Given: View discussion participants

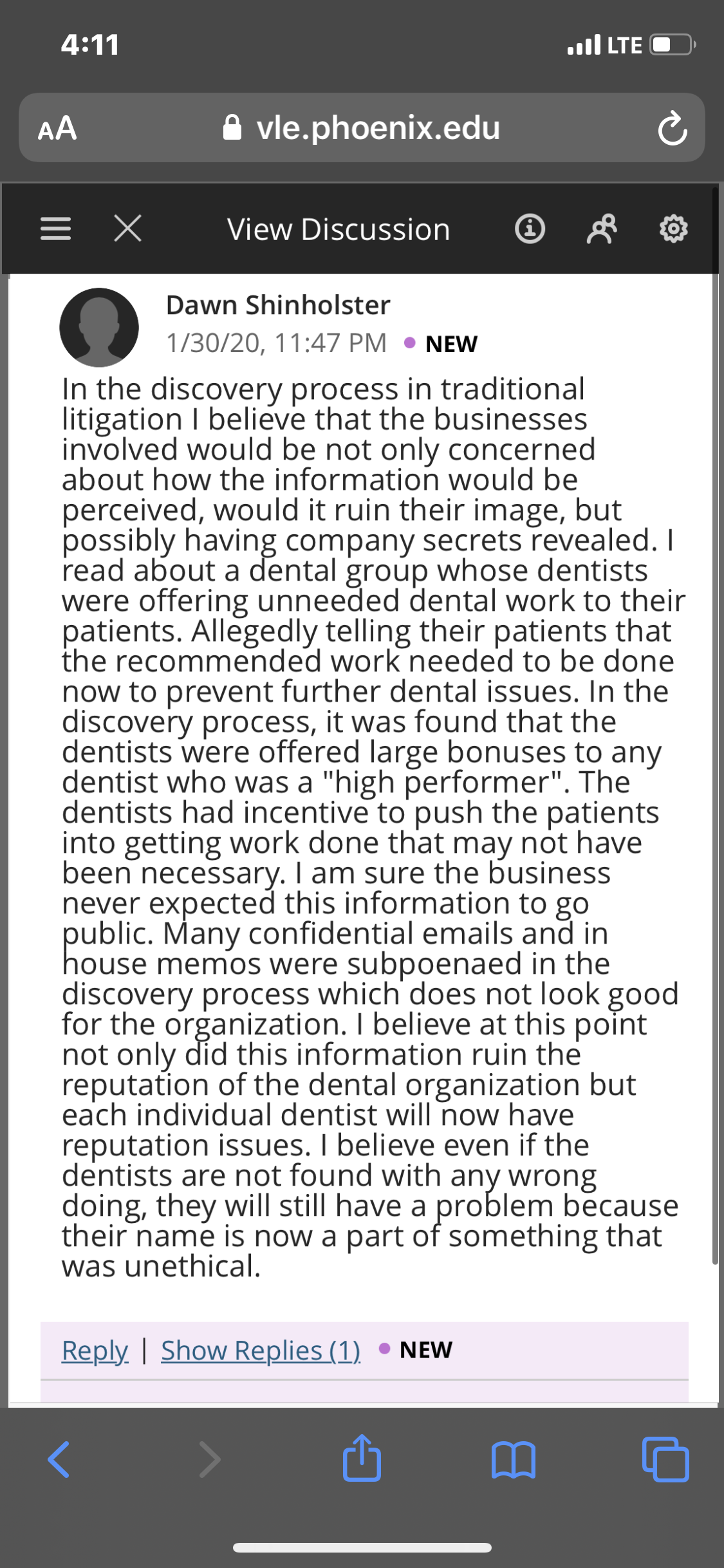Looking at the screenshot, I should (x=602, y=229).
